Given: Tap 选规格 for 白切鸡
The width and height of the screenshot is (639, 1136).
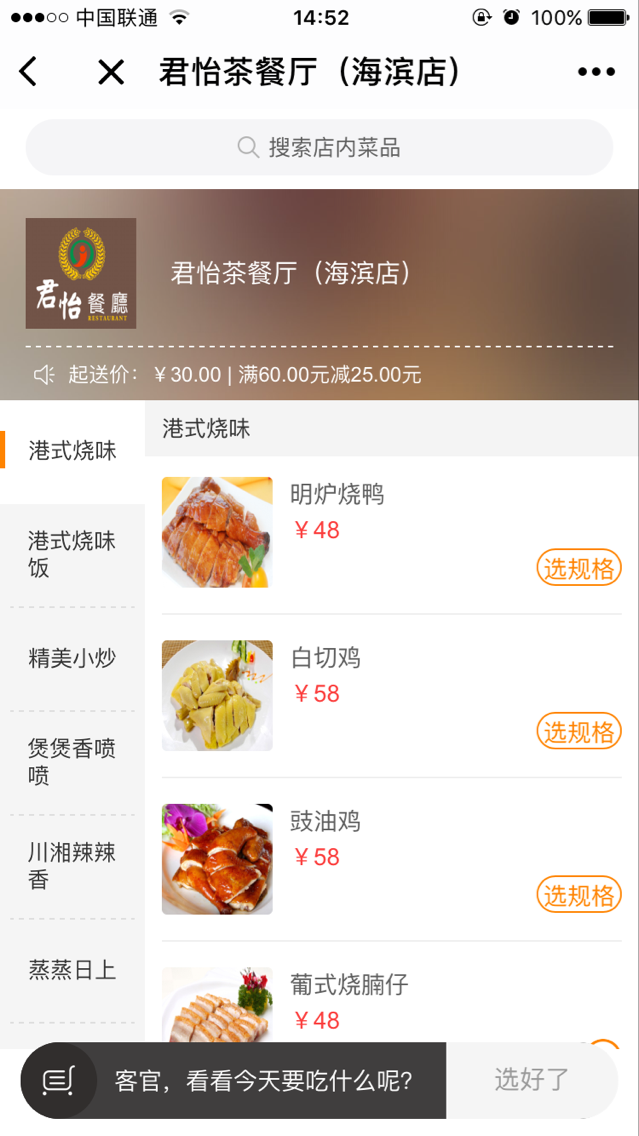Looking at the screenshot, I should point(579,732).
